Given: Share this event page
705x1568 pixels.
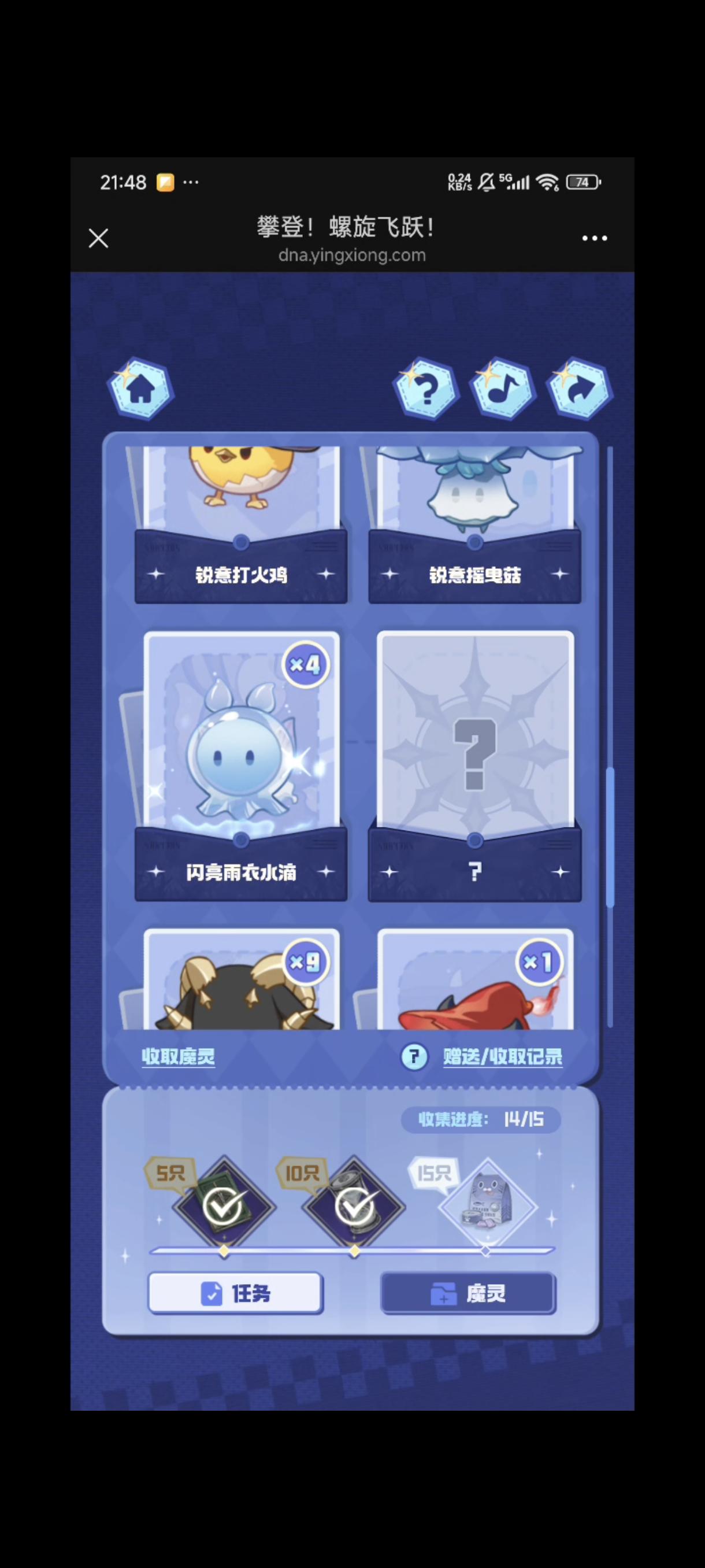Looking at the screenshot, I should 580,389.
